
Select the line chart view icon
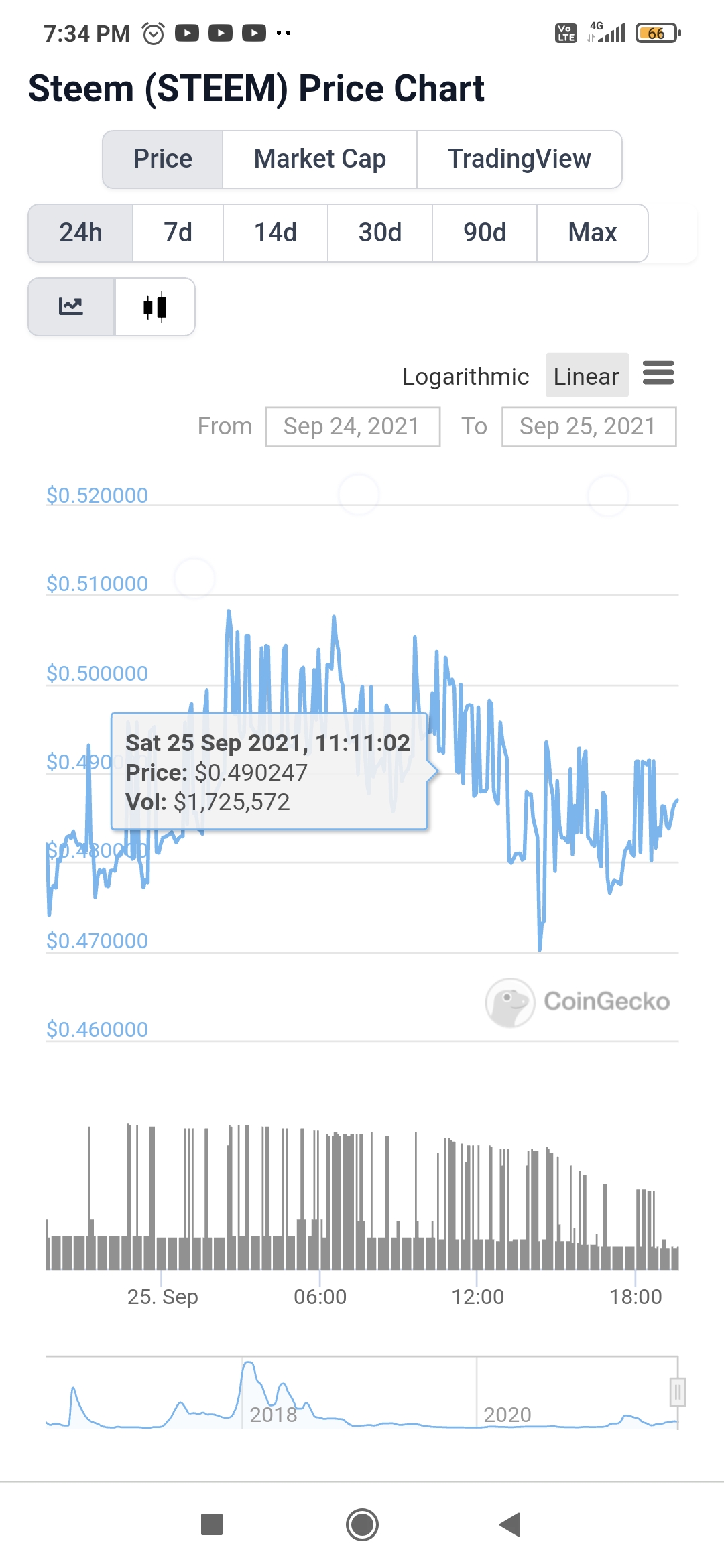tap(71, 307)
